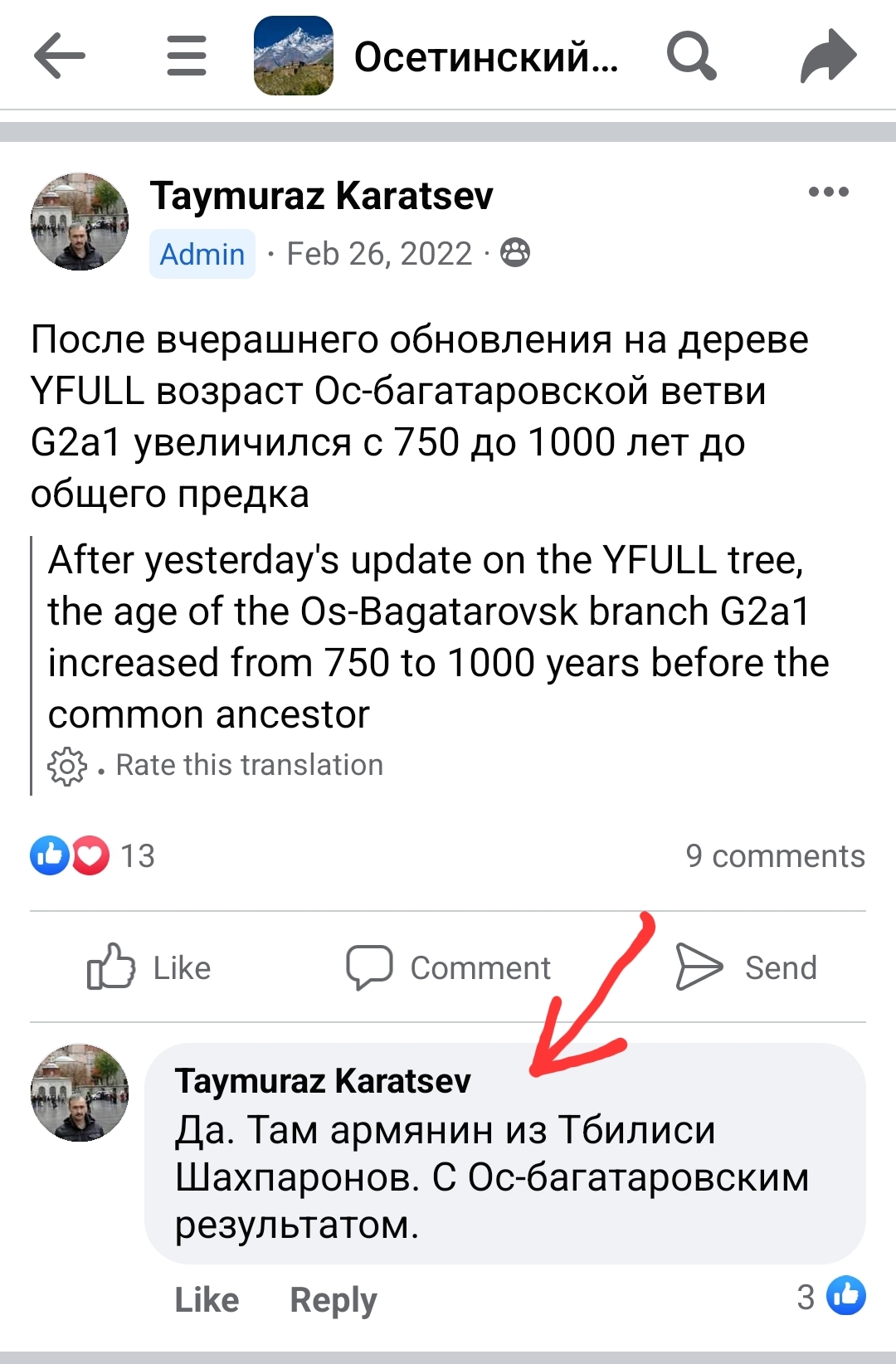This screenshot has width=896, height=1364.
Task: Search within the group
Action: click(690, 56)
